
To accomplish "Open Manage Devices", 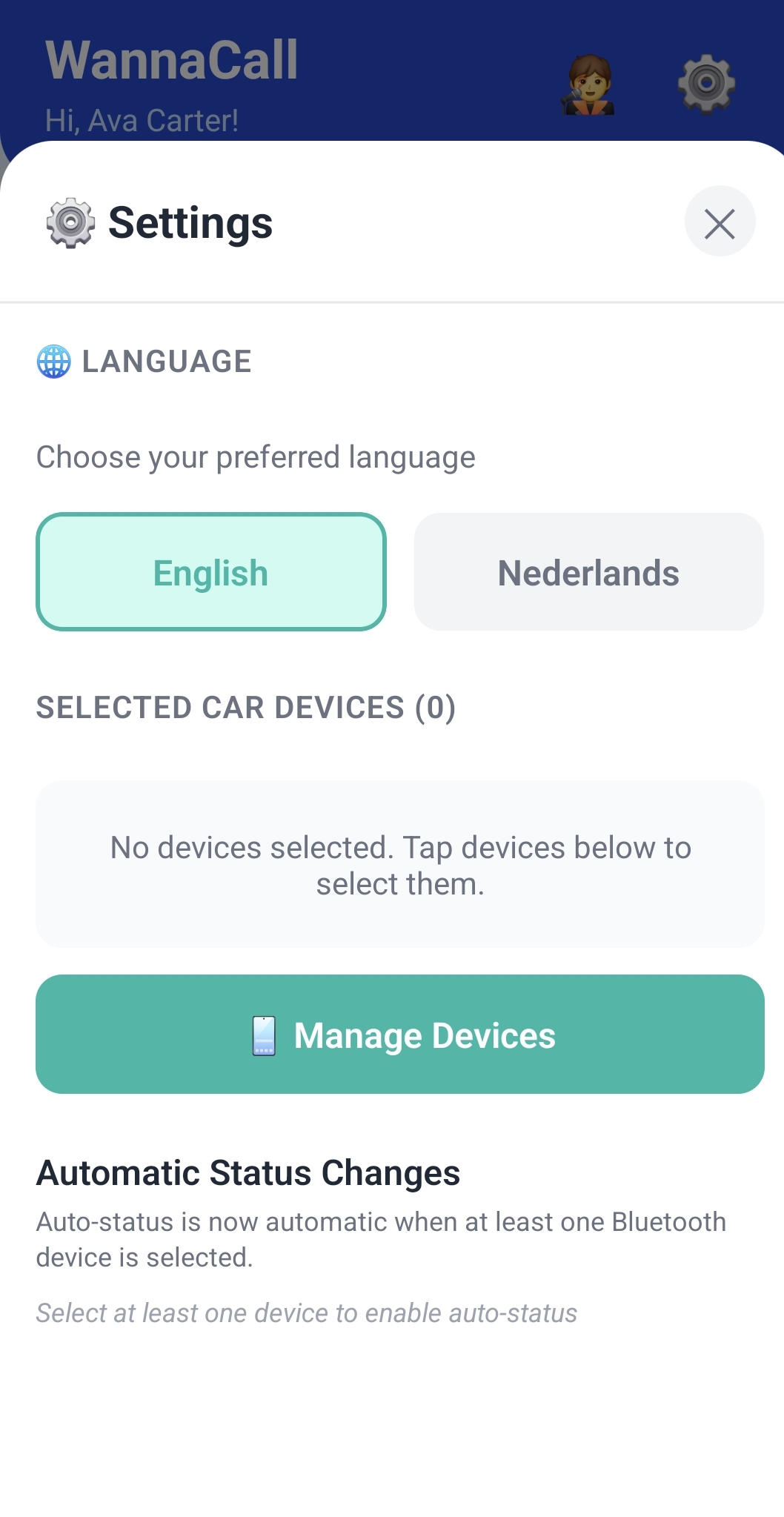I will coord(400,1035).
